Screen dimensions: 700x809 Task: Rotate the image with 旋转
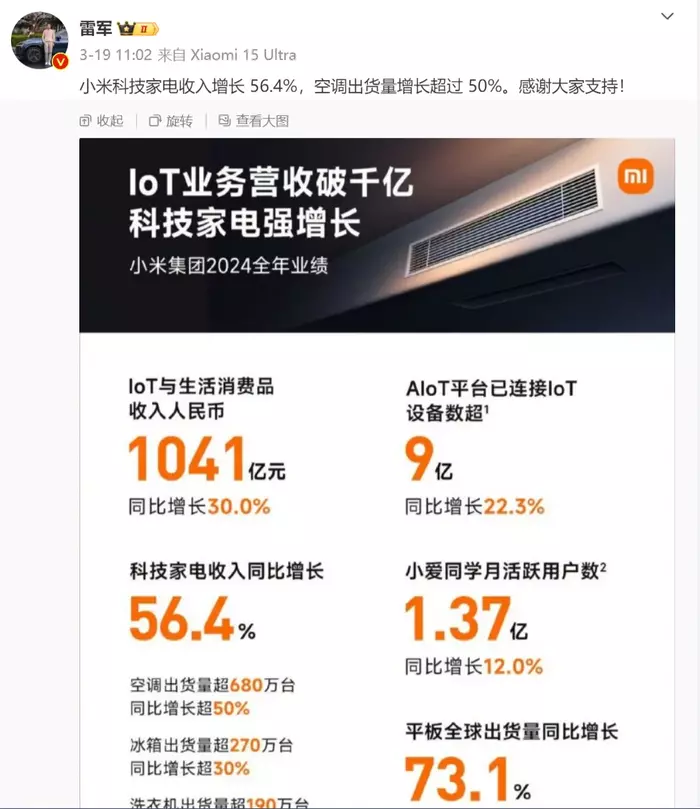tap(171, 121)
